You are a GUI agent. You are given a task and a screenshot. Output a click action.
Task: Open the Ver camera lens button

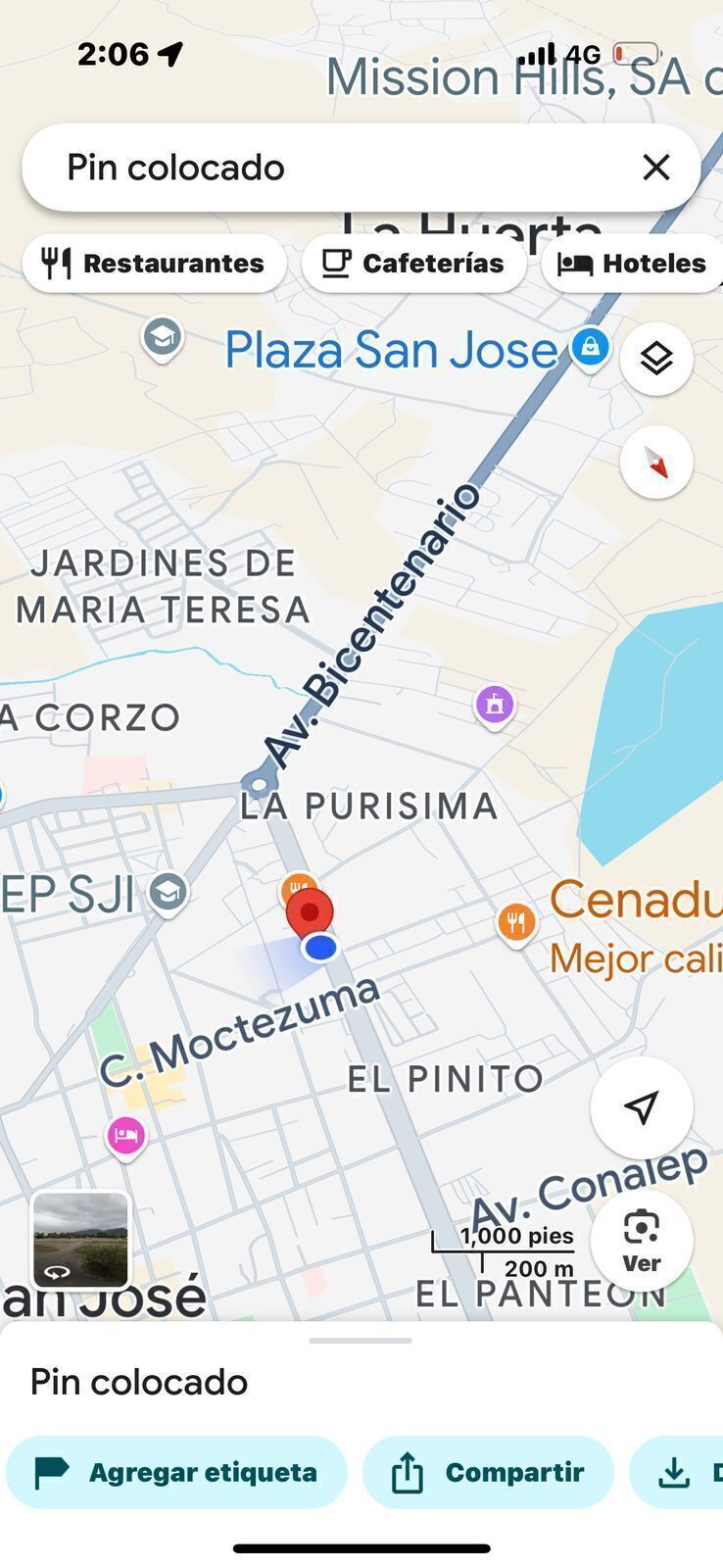coord(641,1241)
